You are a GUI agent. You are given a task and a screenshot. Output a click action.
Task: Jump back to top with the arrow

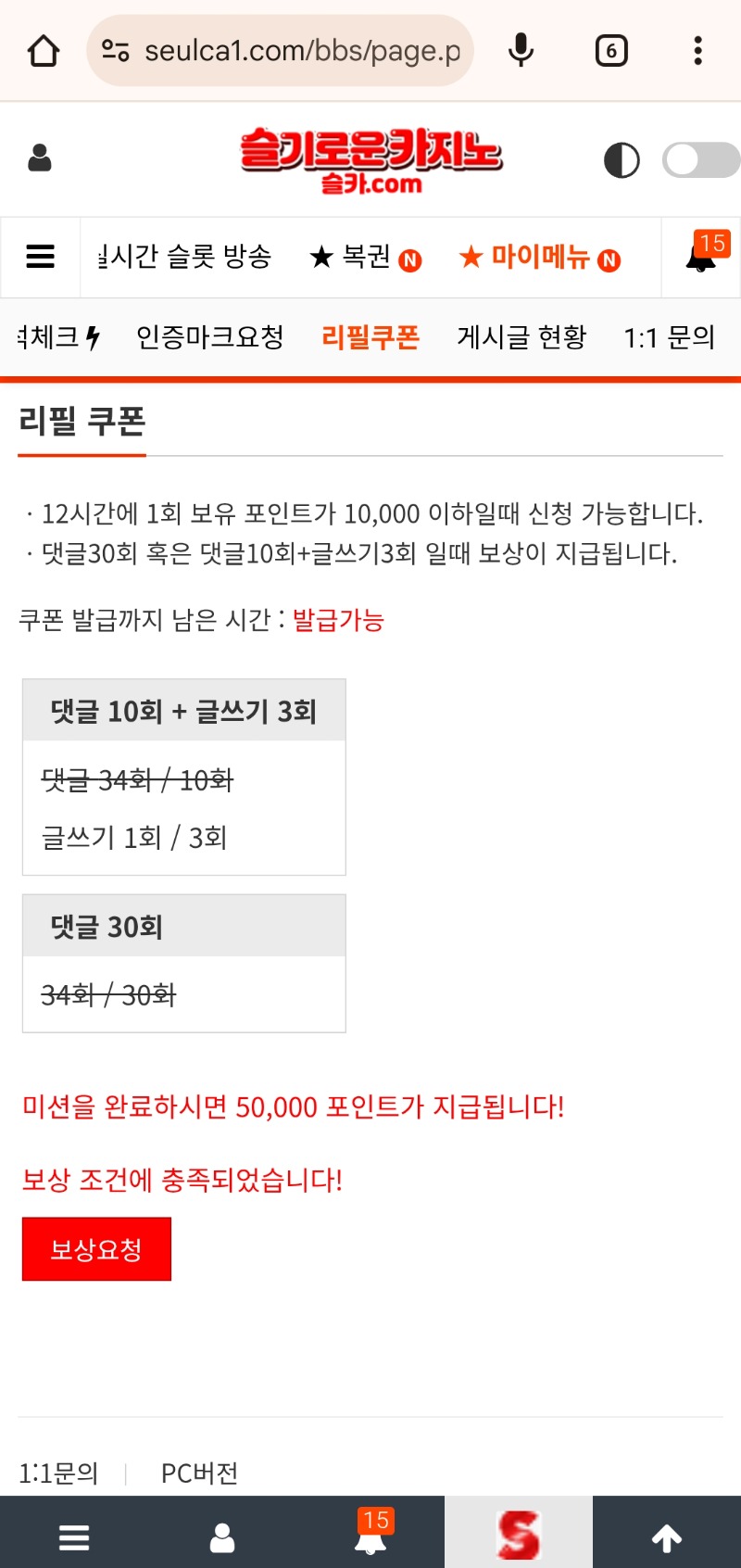point(666,1538)
